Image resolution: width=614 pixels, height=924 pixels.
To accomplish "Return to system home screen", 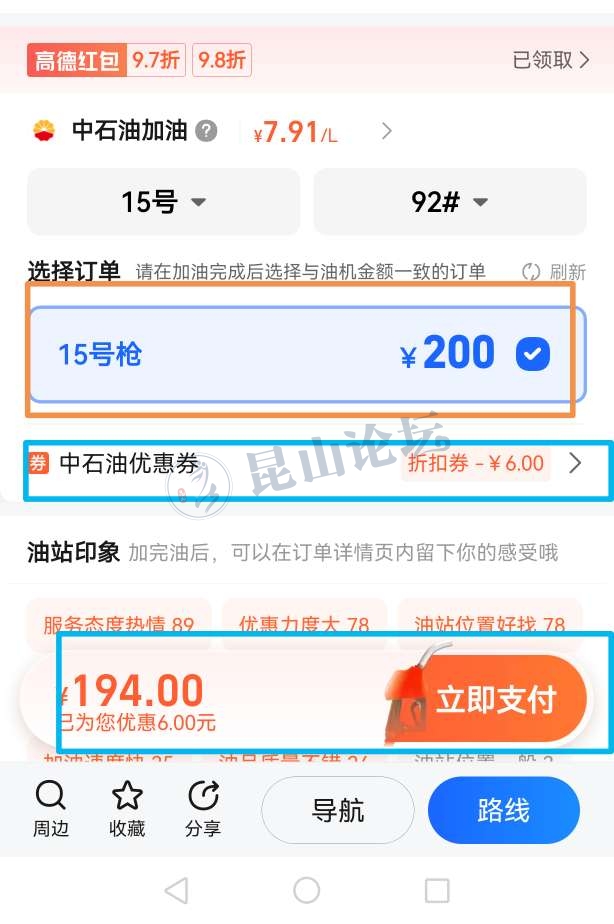I will (x=307, y=890).
